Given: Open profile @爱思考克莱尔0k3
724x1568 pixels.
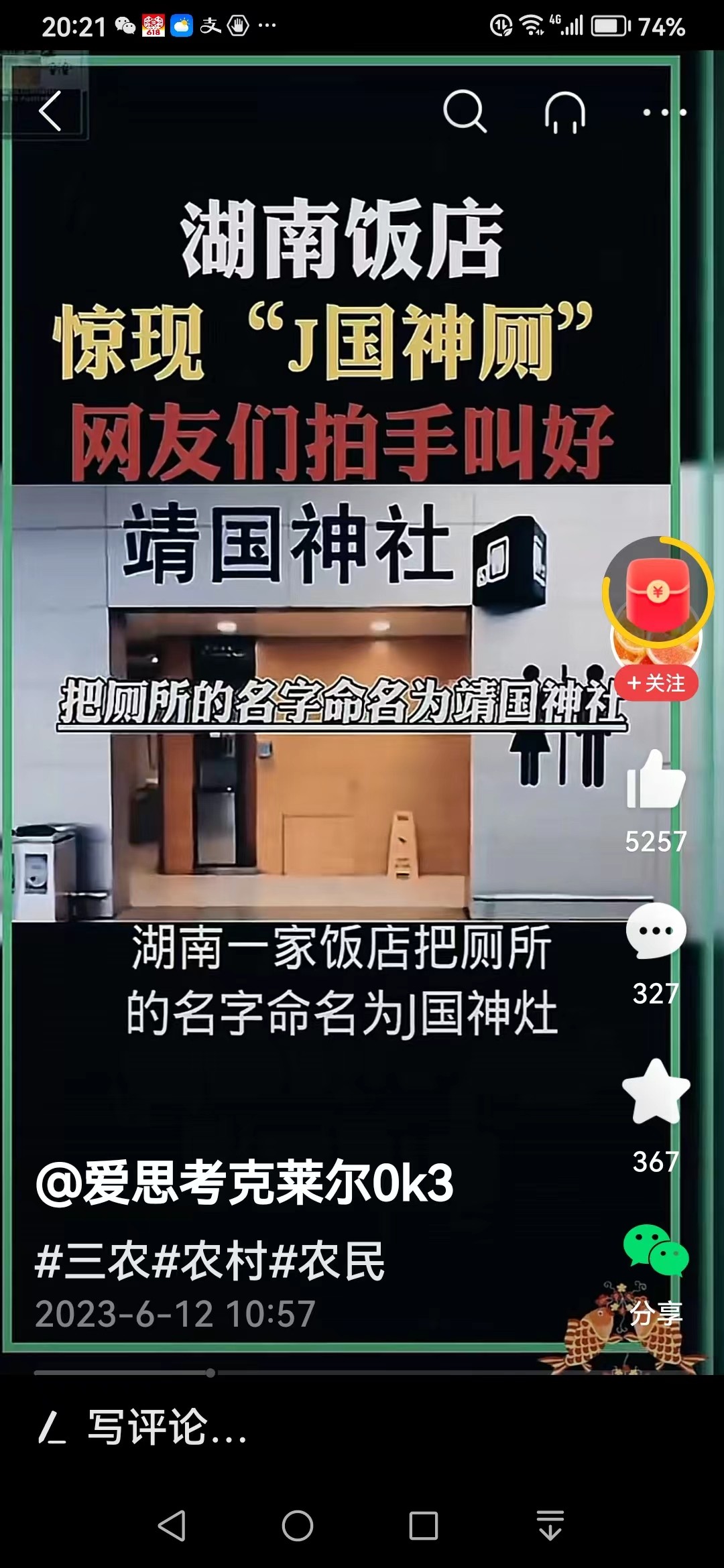Looking at the screenshot, I should [x=245, y=1183].
